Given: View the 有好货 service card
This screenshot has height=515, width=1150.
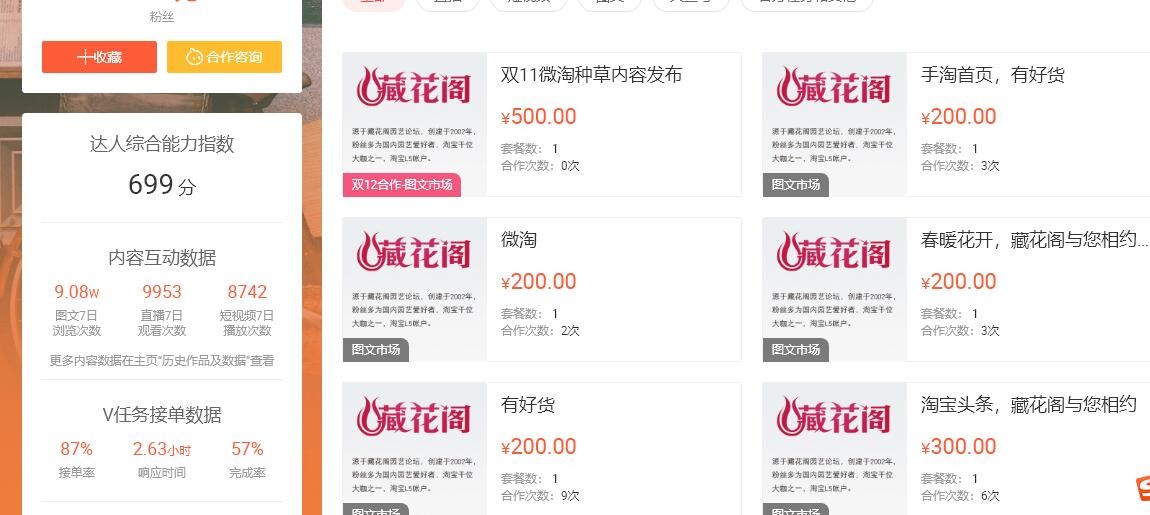Looking at the screenshot, I should [528, 405].
